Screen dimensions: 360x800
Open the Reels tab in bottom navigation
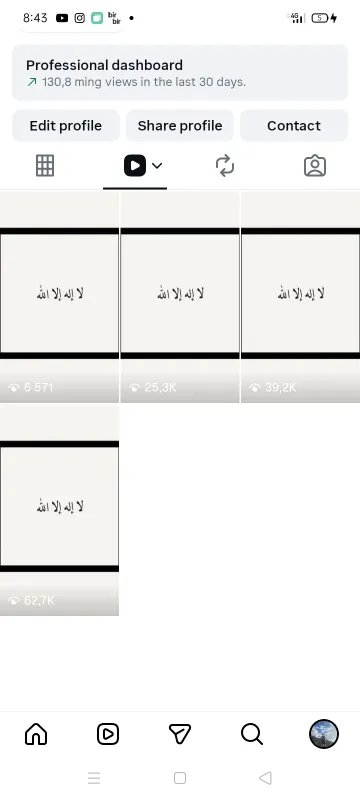tap(108, 734)
